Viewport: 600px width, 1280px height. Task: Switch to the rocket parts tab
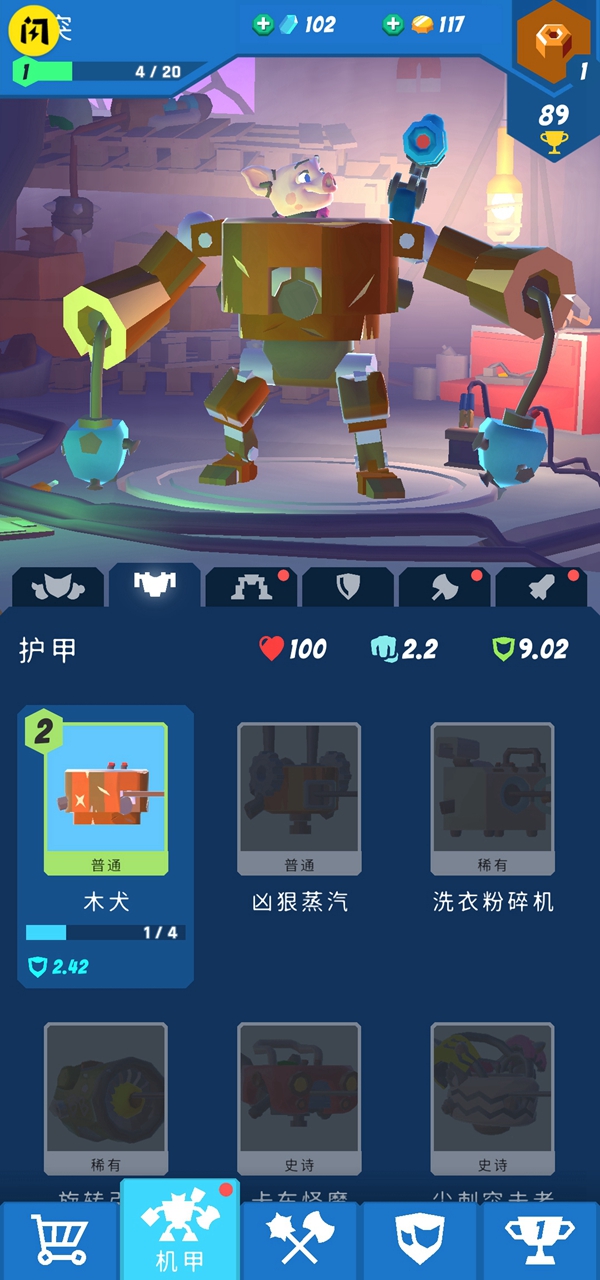pyautogui.click(x=541, y=587)
